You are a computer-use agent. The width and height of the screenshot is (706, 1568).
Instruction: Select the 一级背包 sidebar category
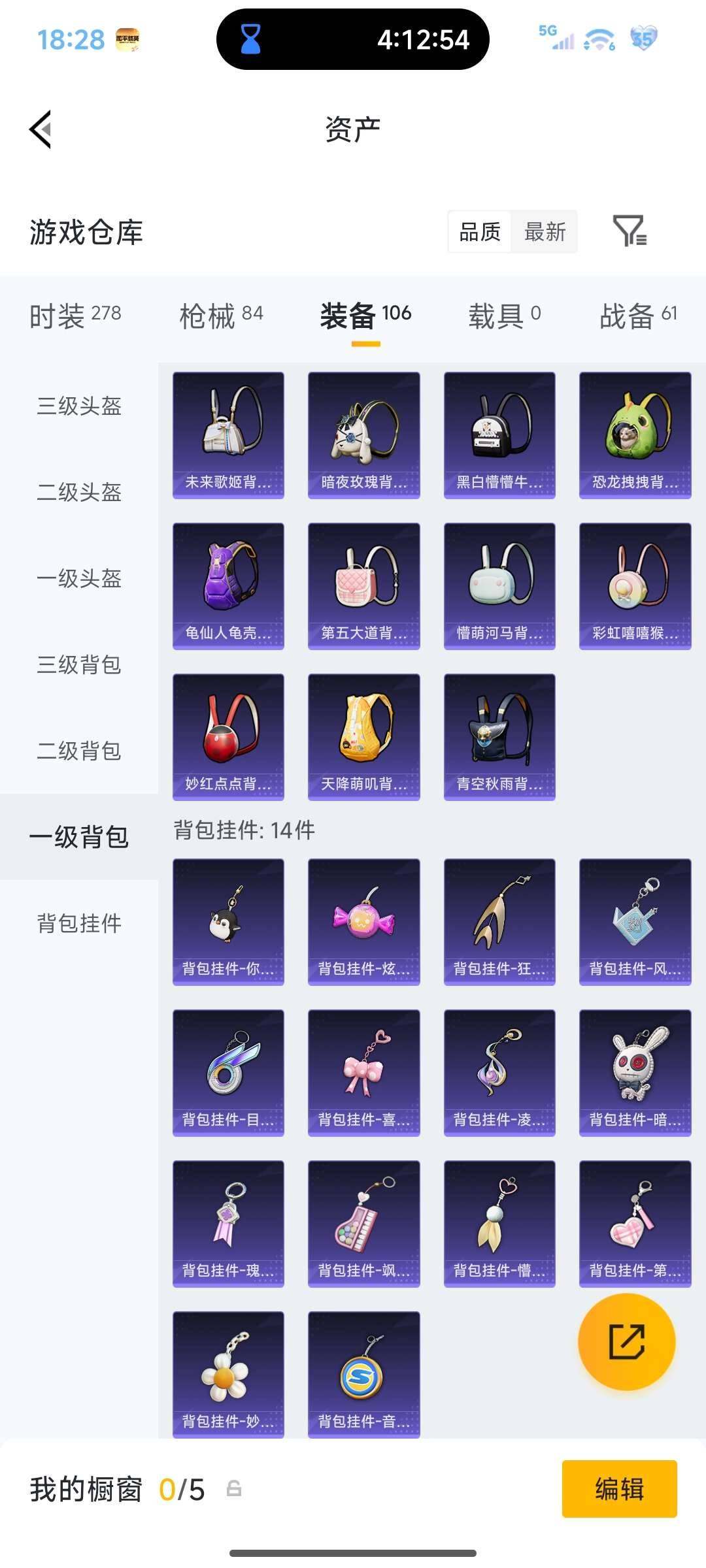78,837
